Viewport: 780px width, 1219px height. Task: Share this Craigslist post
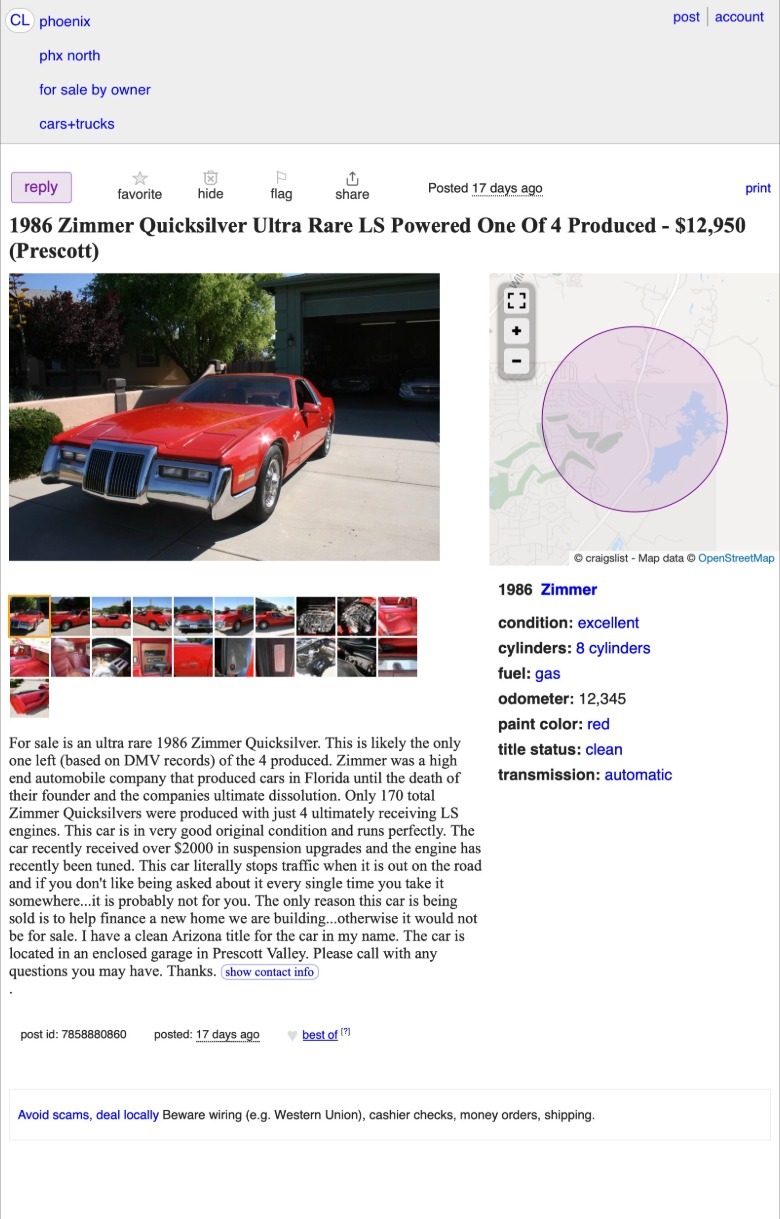coord(352,186)
